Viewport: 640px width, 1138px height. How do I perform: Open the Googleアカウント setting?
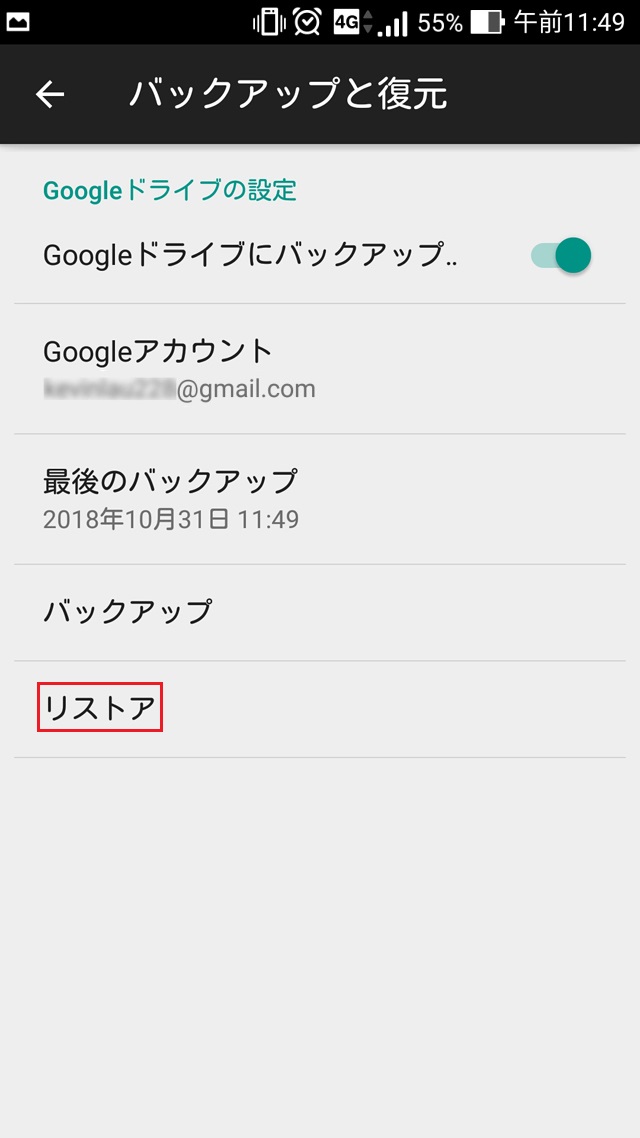tap(320, 369)
